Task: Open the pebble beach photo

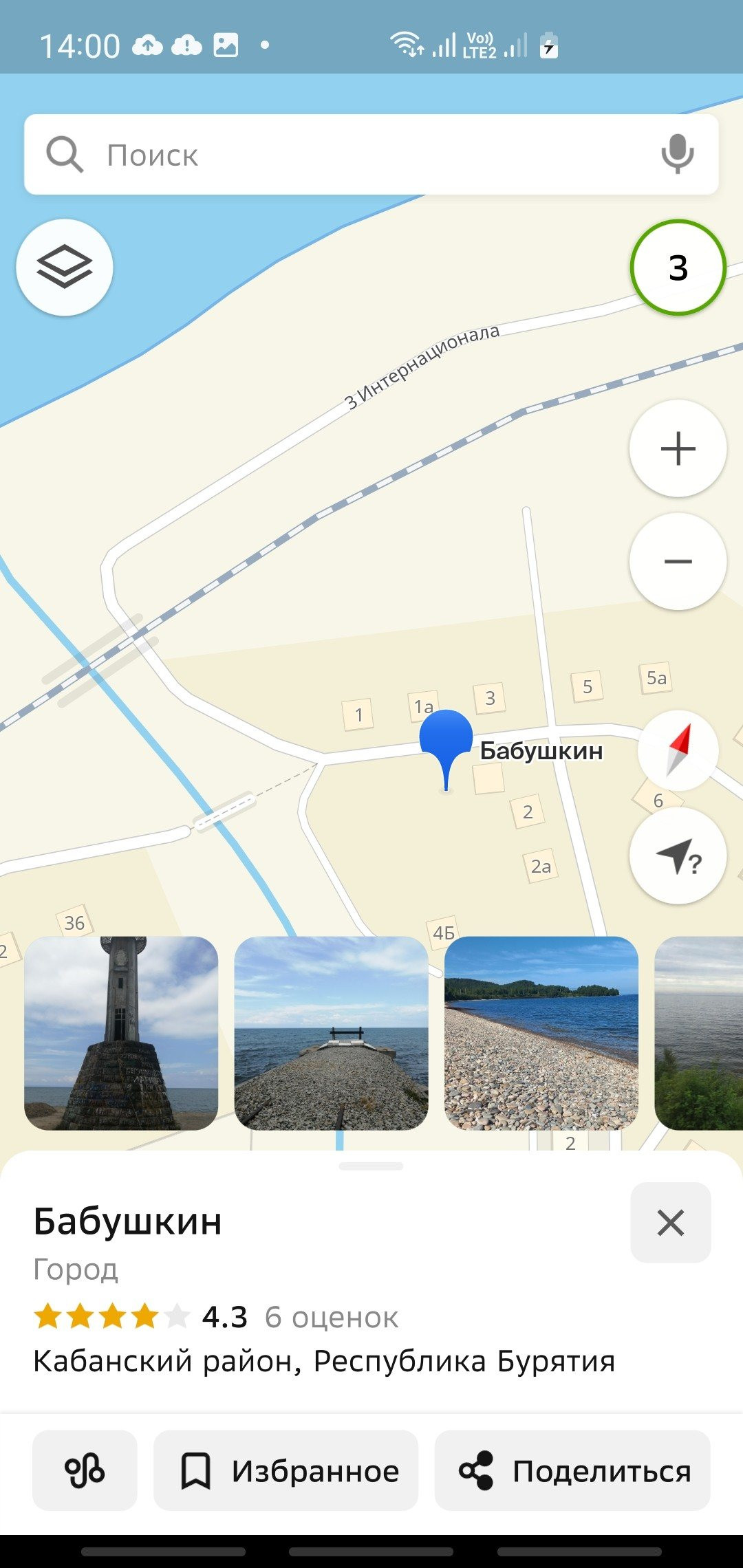Action: [541, 1033]
